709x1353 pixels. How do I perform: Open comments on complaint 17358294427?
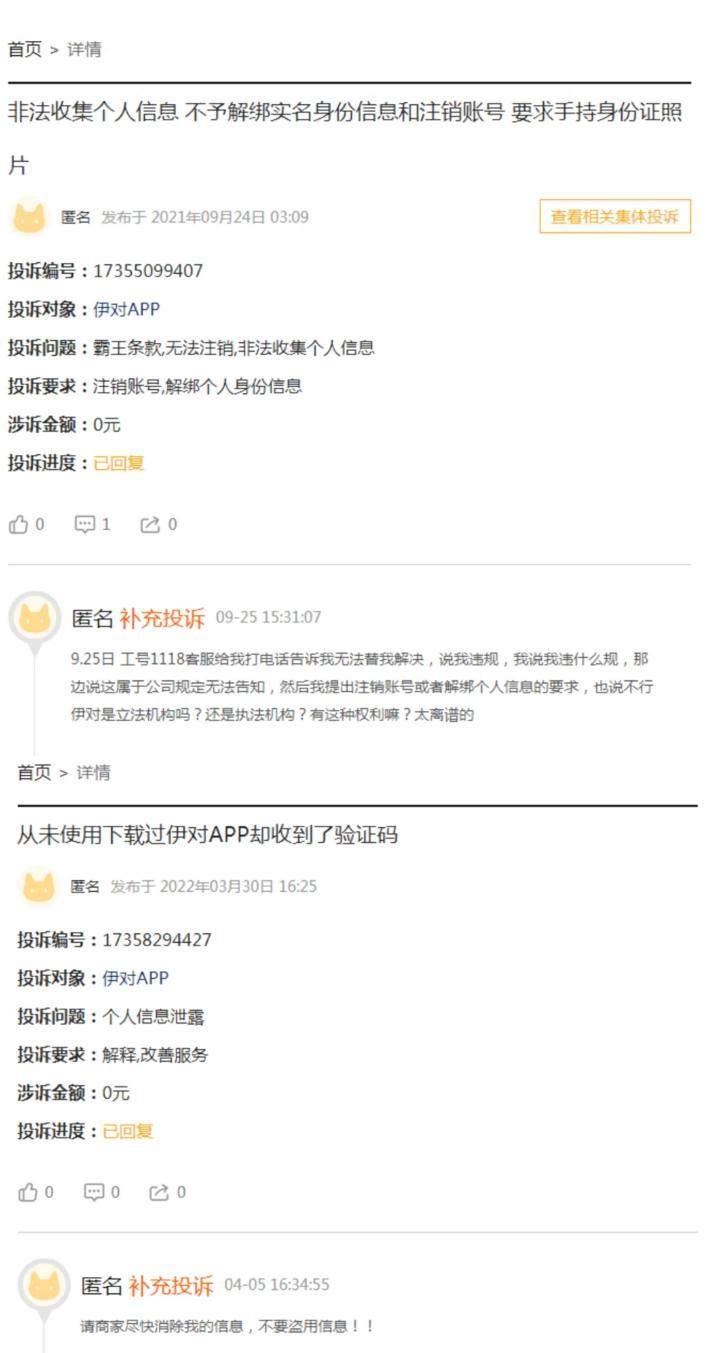coord(102,1192)
